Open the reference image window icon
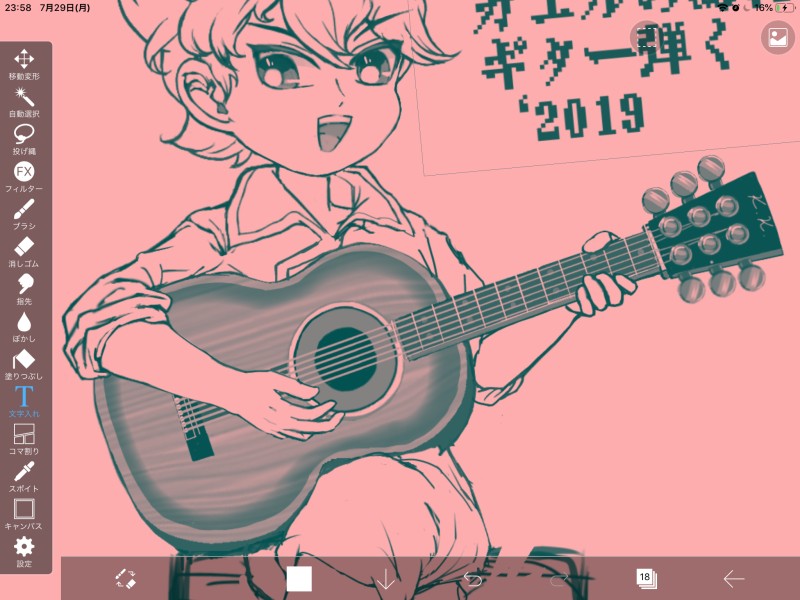The width and height of the screenshot is (800, 600). tap(777, 38)
